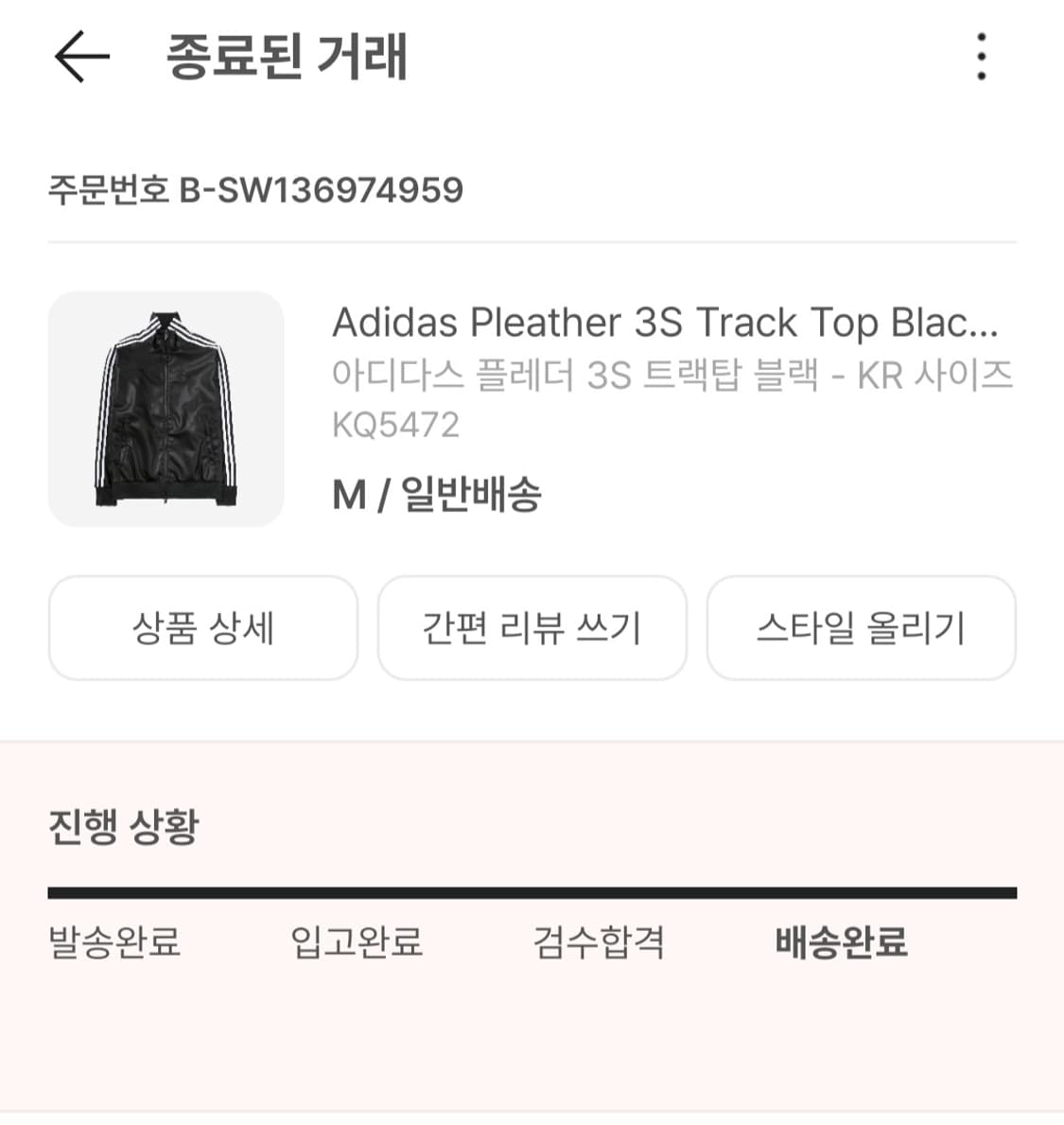1064x1125 pixels.
Task: Tap the 주문번호 label
Action: [x=103, y=189]
